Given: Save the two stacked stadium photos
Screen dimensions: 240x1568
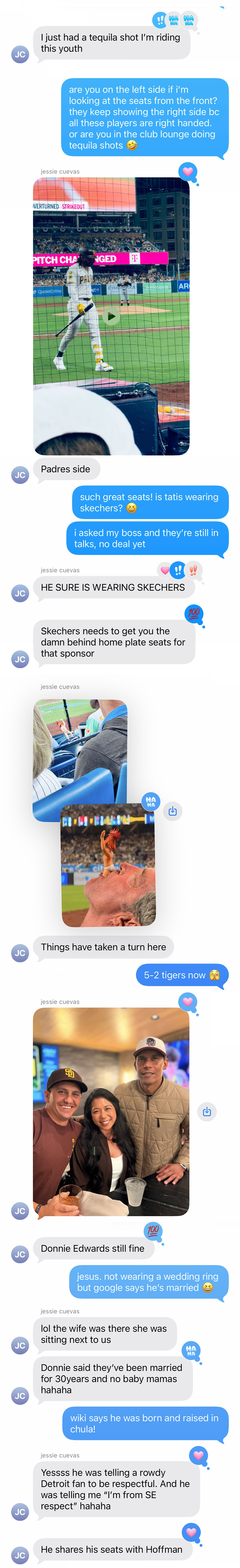Looking at the screenshot, I should (x=172, y=811).
